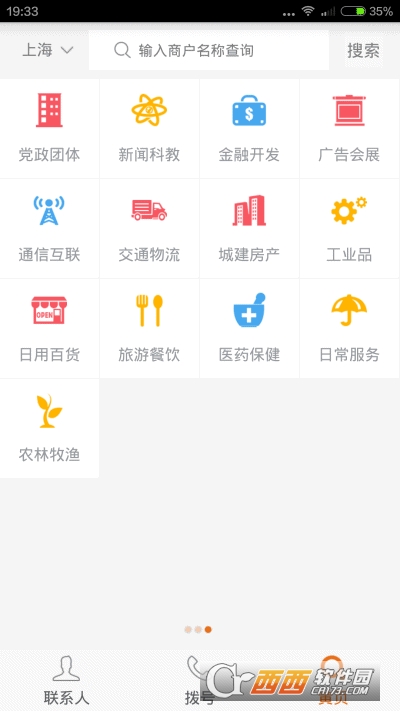Select the 医药保健 category
400x711 pixels.
[249, 328]
